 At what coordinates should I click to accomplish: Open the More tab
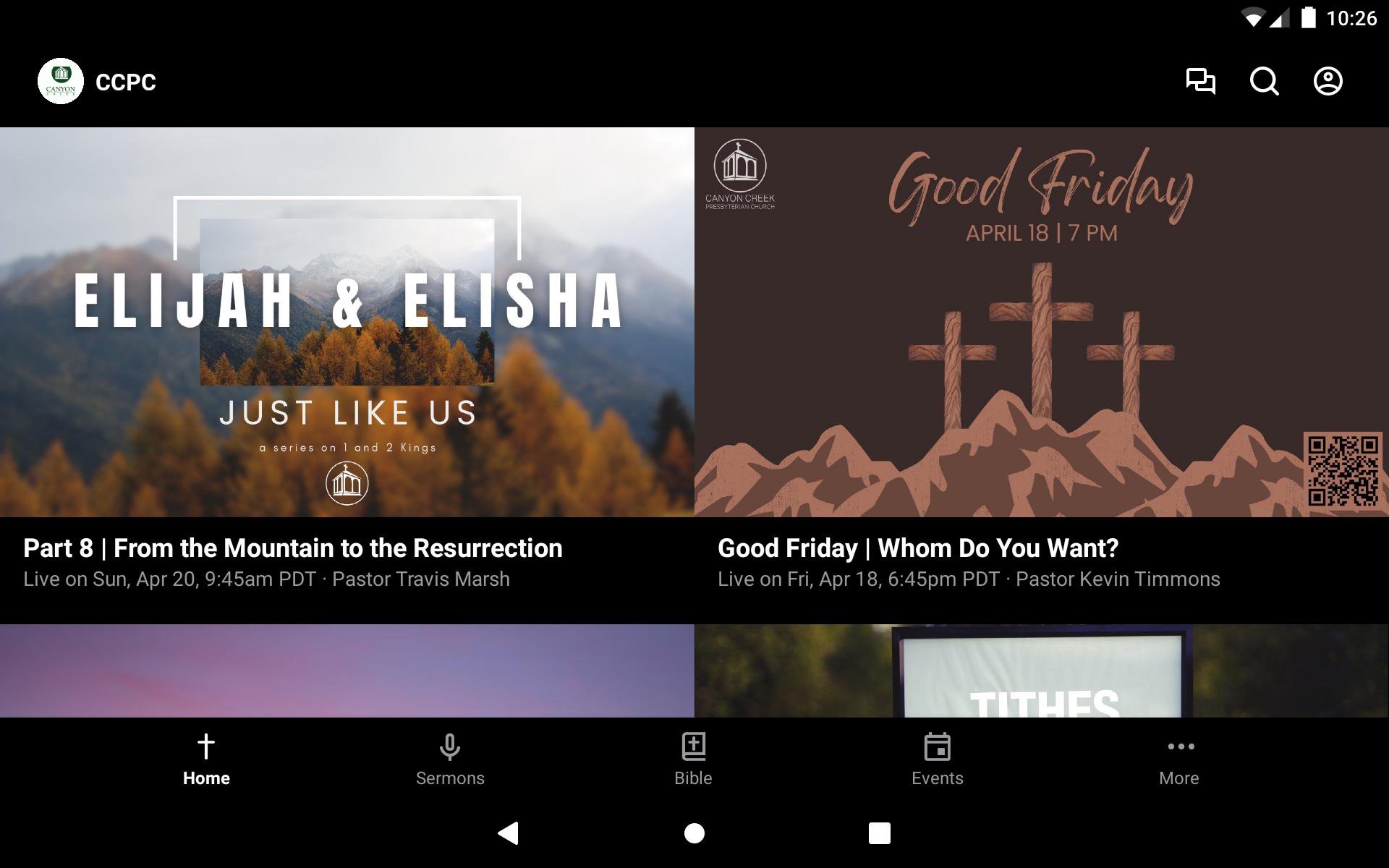coord(1179,759)
